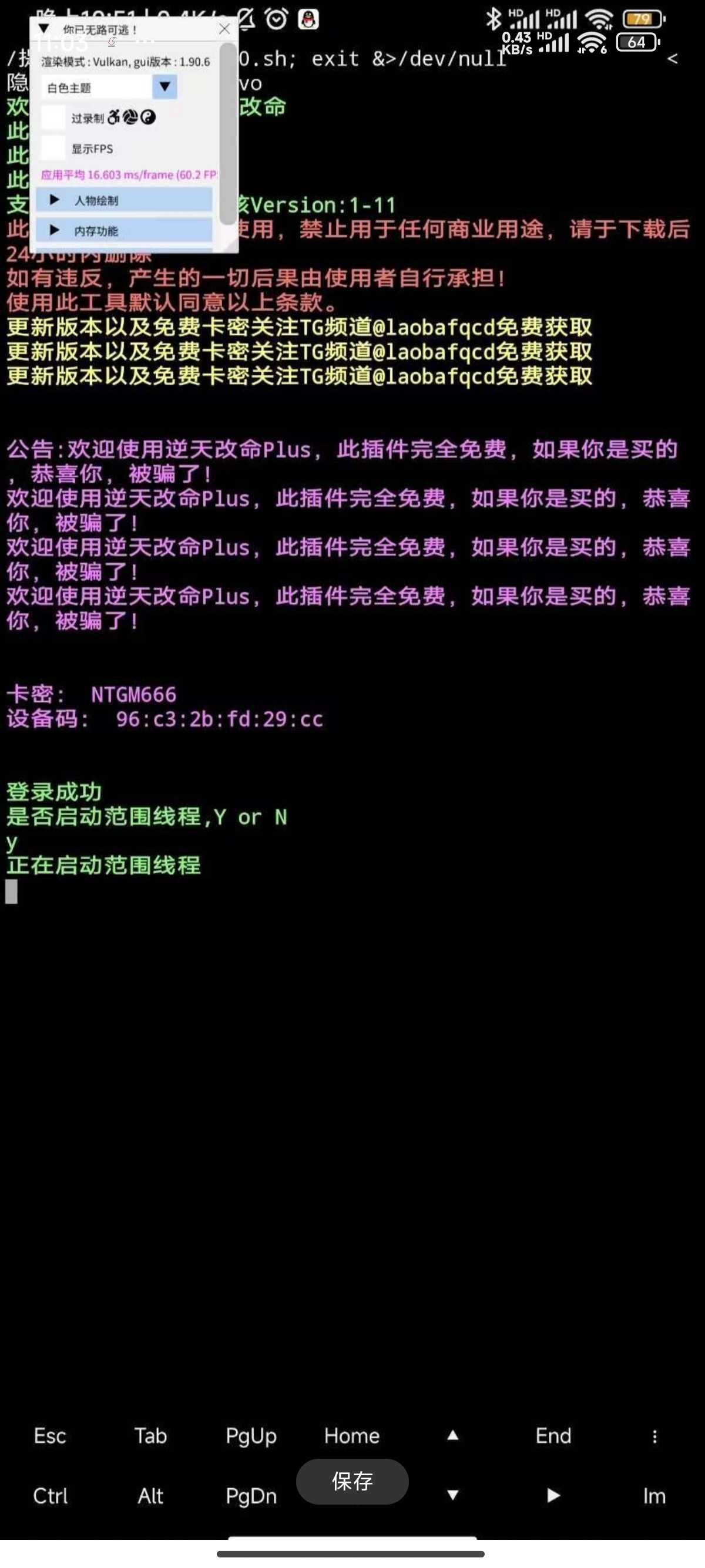Image resolution: width=705 pixels, height=1568 pixels.
Task: Tick the 过录制 checkbox
Action: (53, 117)
